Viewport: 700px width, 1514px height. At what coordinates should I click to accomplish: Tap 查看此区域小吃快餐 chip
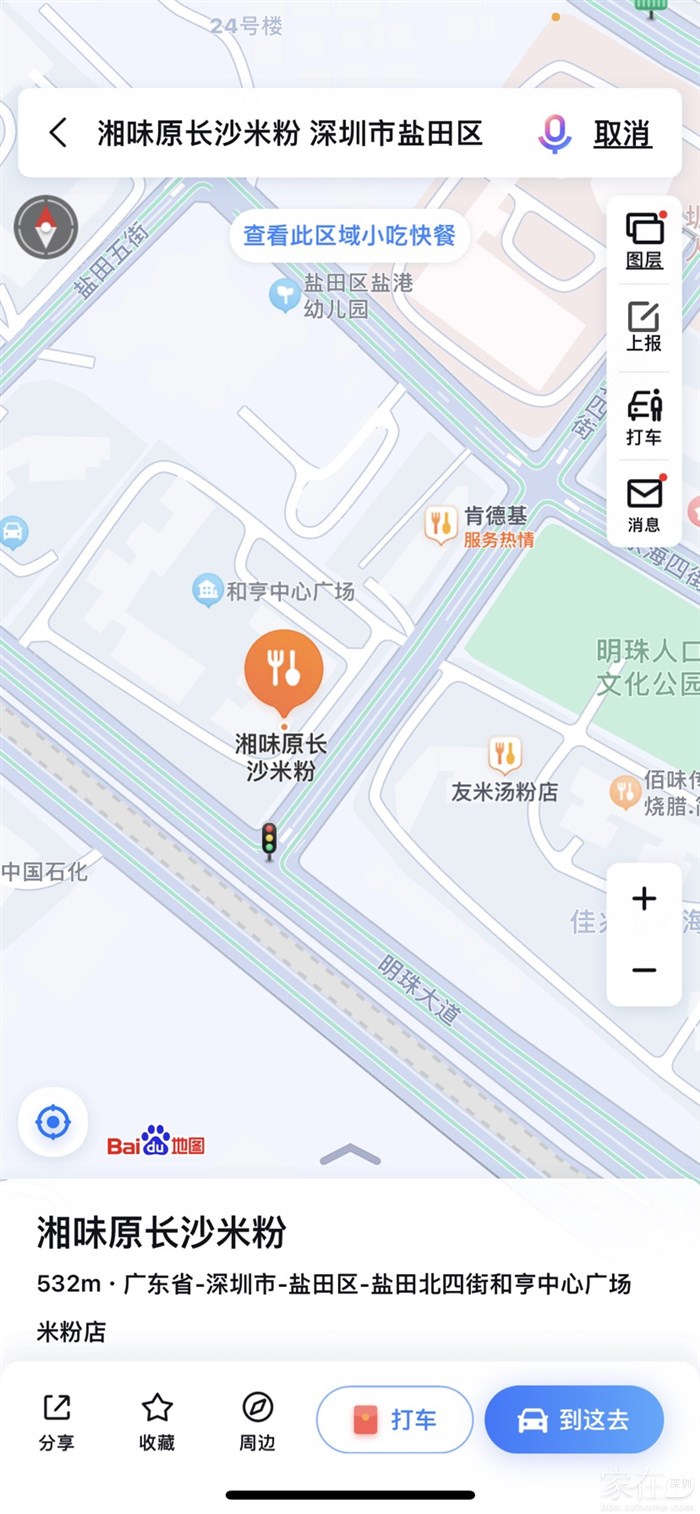349,236
